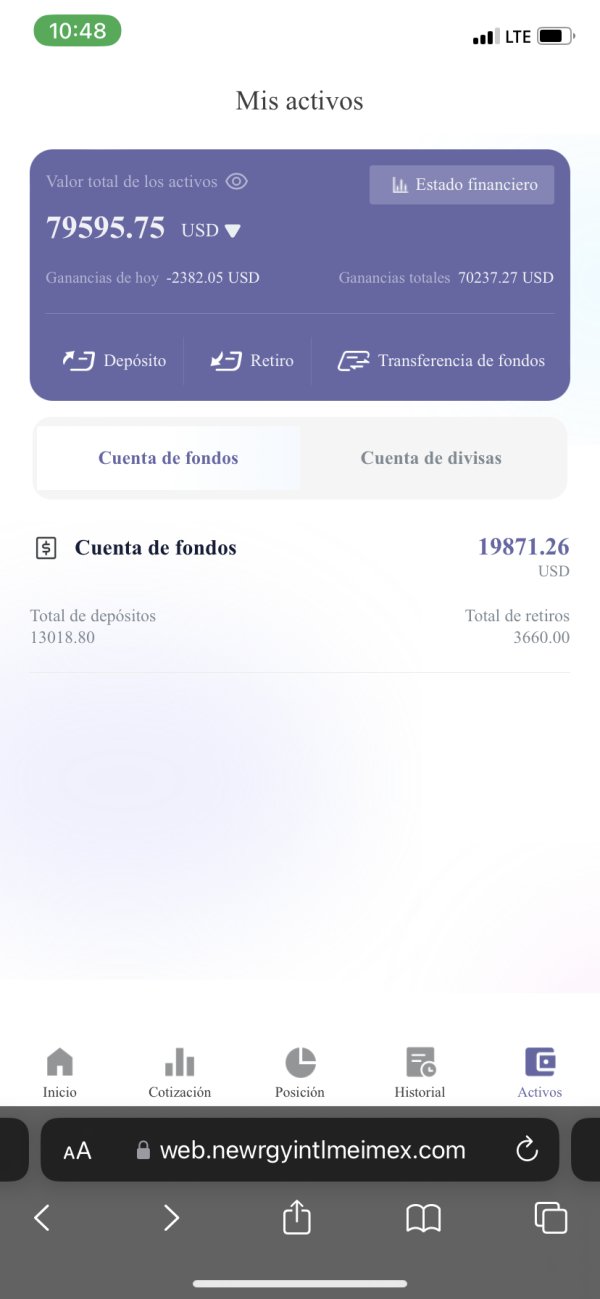This screenshot has height=1299, width=600.
Task: Open the browser bookmarks
Action: [423, 1217]
